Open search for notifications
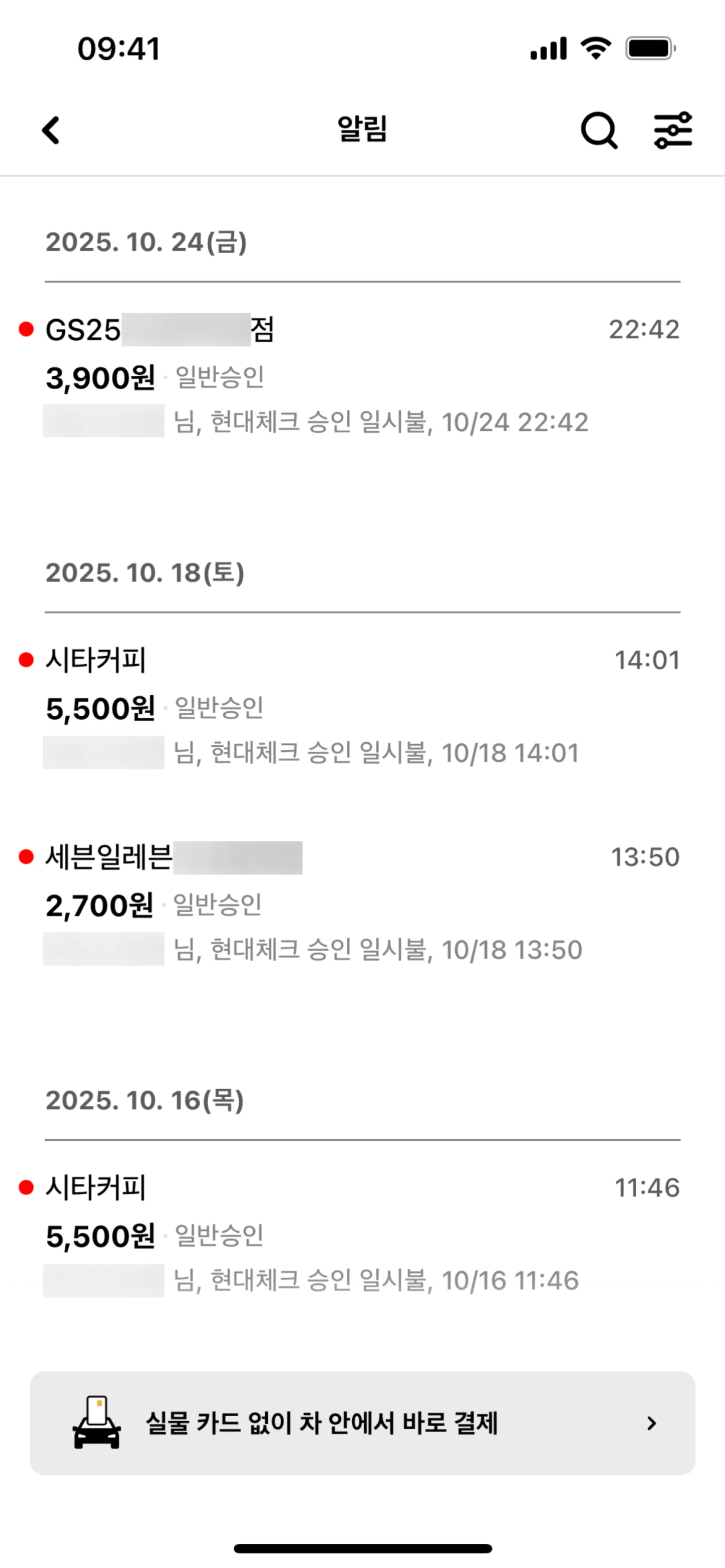 tap(598, 130)
